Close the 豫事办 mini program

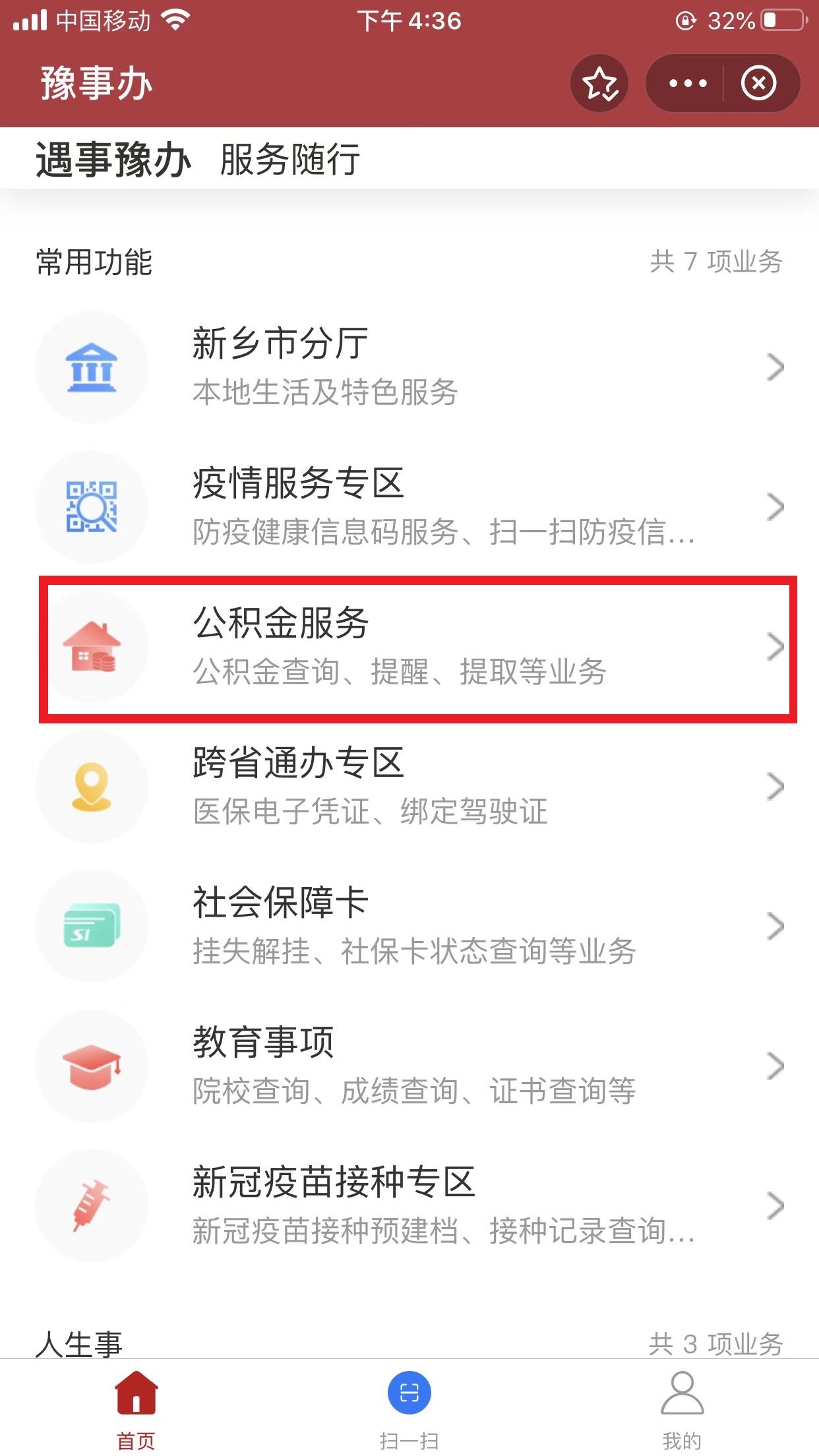(x=758, y=84)
